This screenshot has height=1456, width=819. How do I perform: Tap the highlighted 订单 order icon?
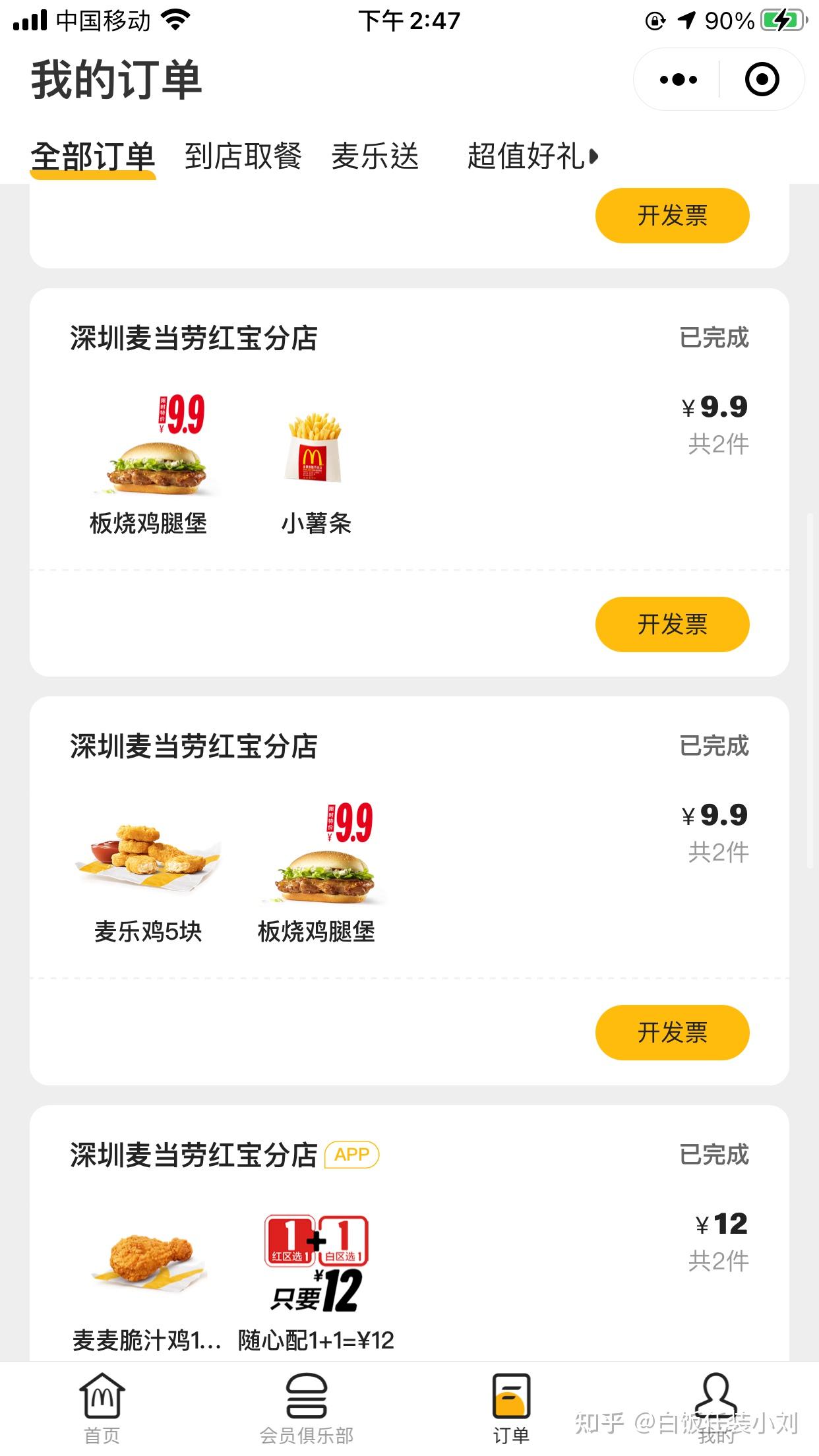(x=512, y=1390)
